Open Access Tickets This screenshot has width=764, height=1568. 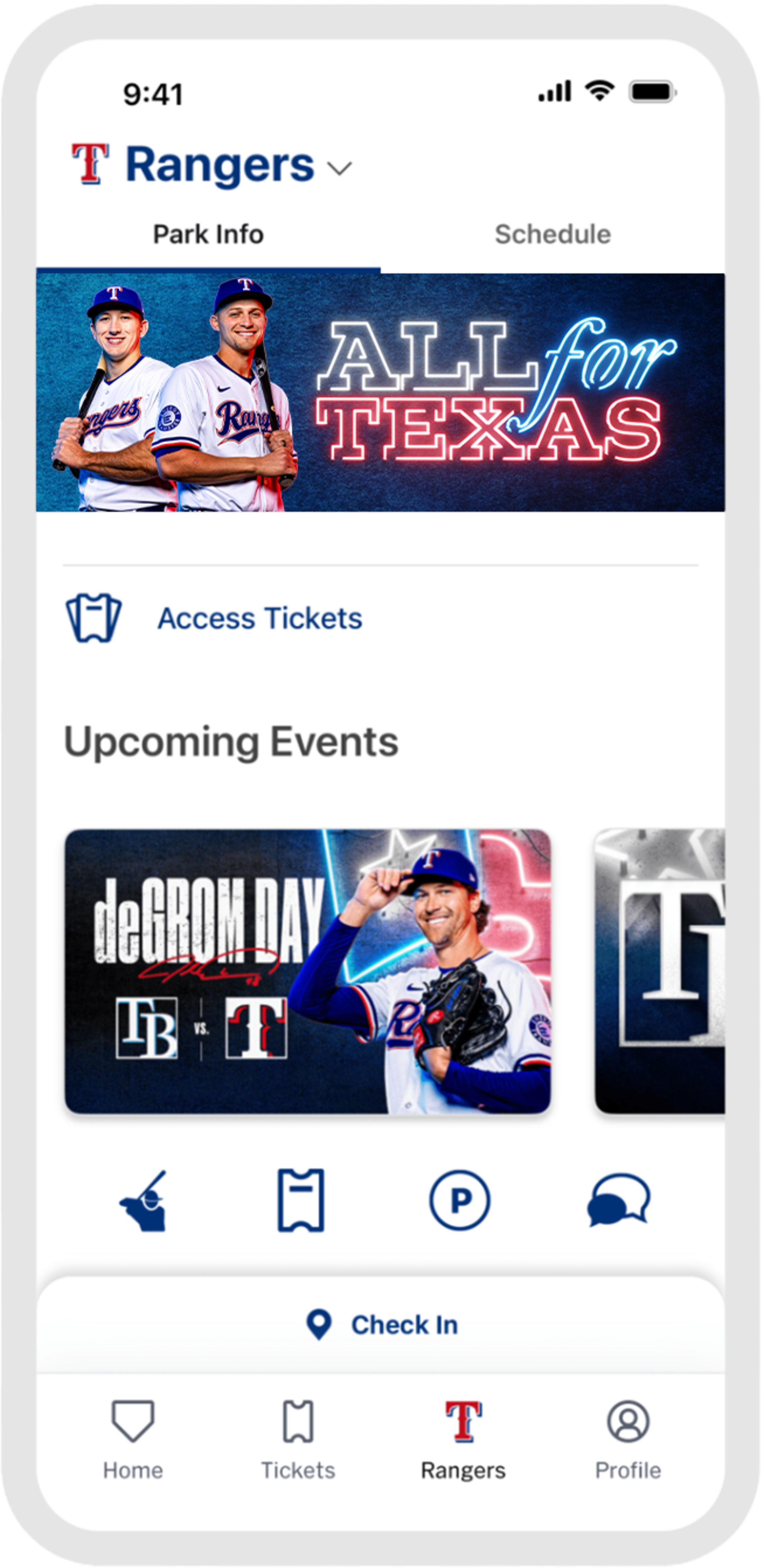coord(259,617)
